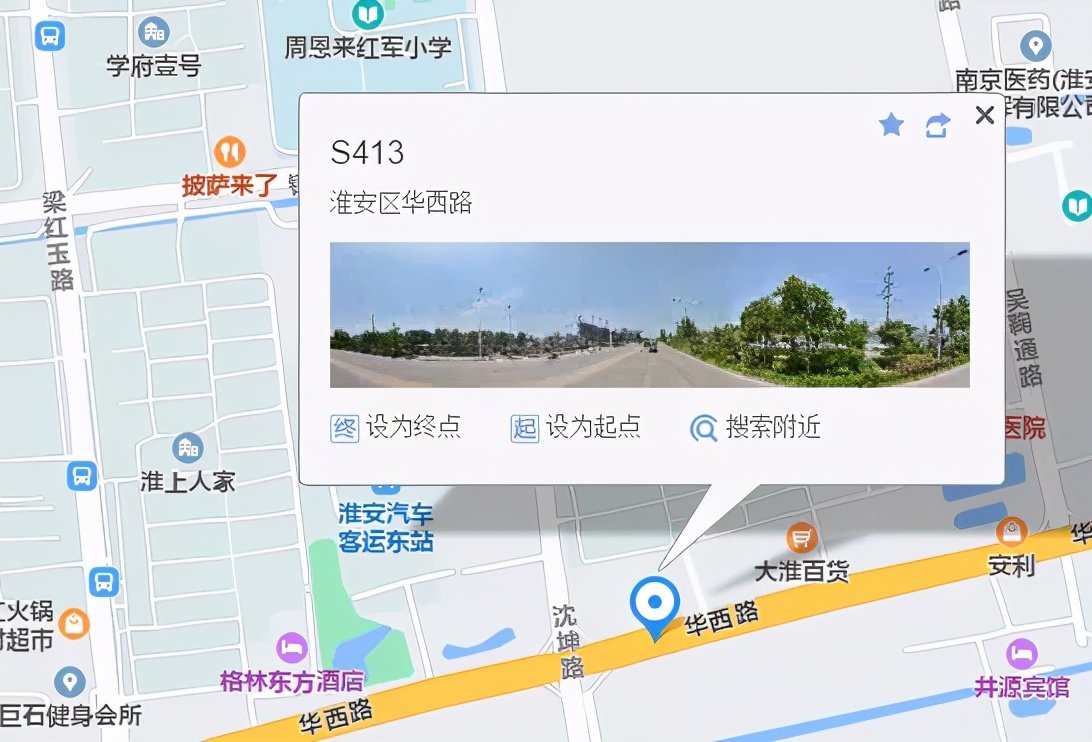Open 淮上人家 residential marker

(x=187, y=448)
